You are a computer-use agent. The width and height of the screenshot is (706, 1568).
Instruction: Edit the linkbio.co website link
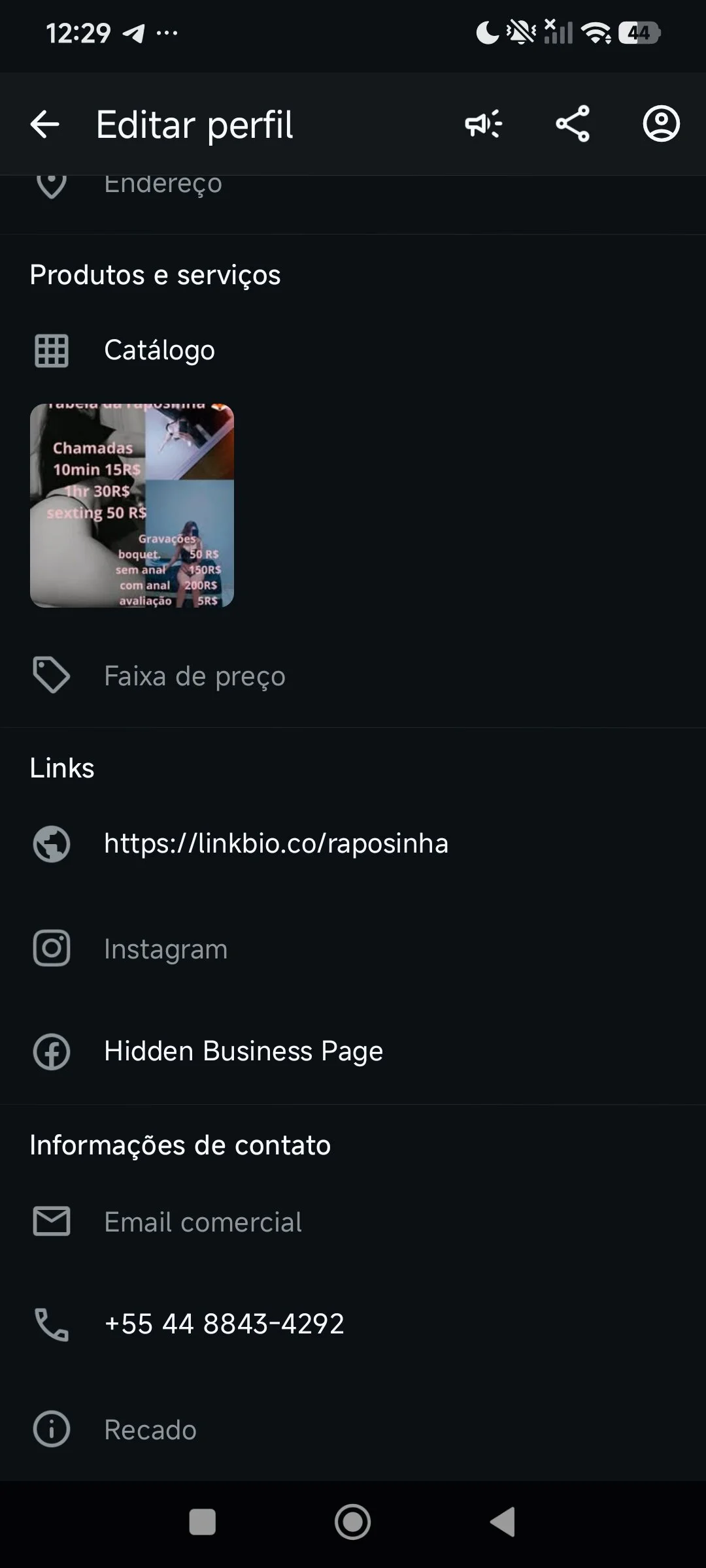pos(276,843)
